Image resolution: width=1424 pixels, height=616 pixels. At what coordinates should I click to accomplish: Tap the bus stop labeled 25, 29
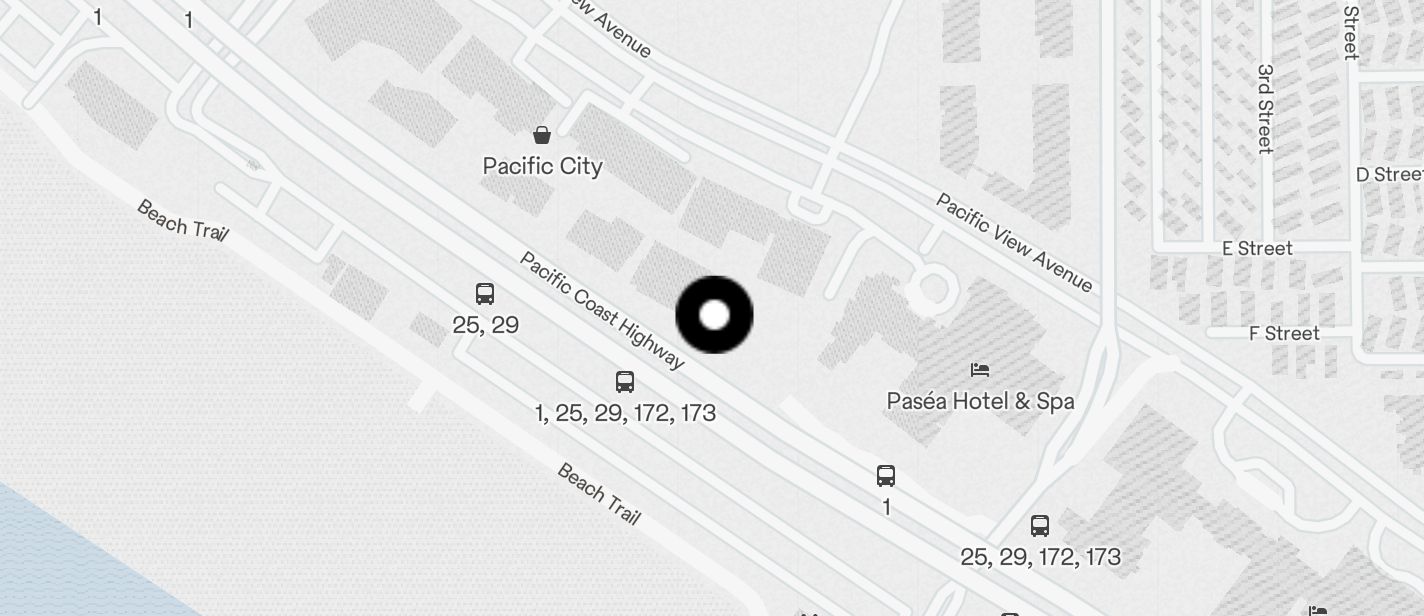click(485, 294)
